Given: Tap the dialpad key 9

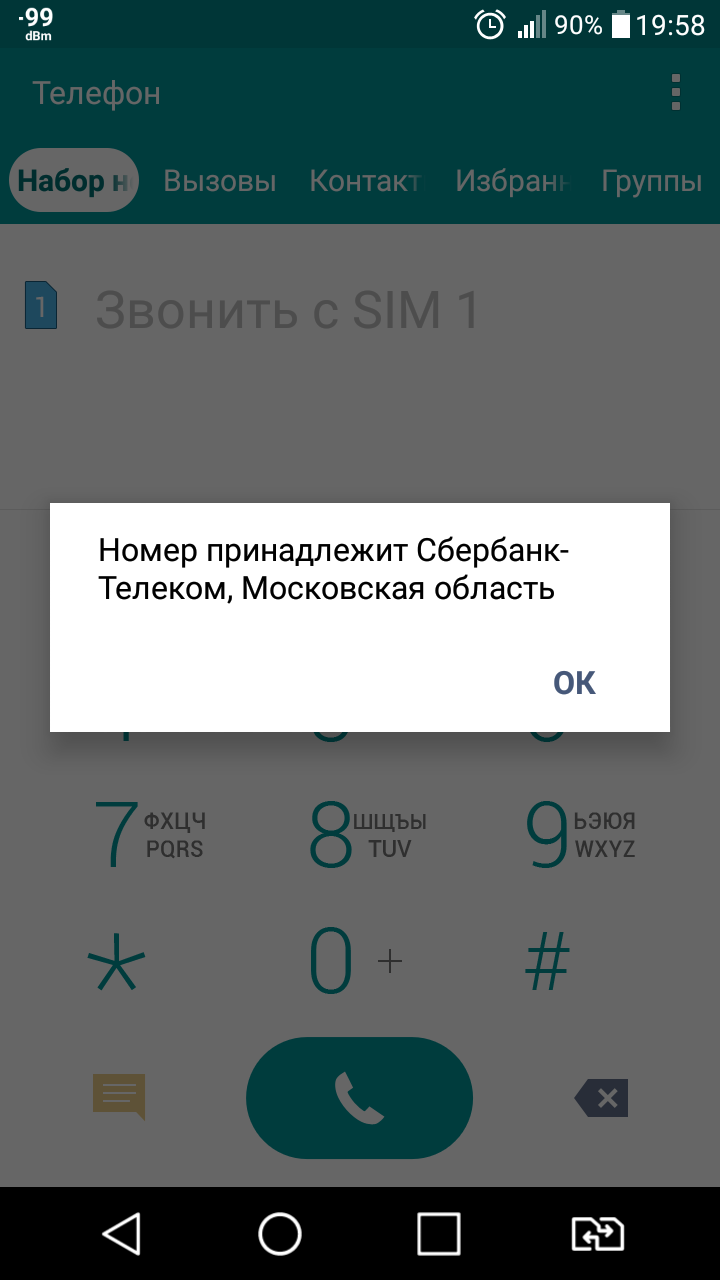Looking at the screenshot, I should (580, 835).
